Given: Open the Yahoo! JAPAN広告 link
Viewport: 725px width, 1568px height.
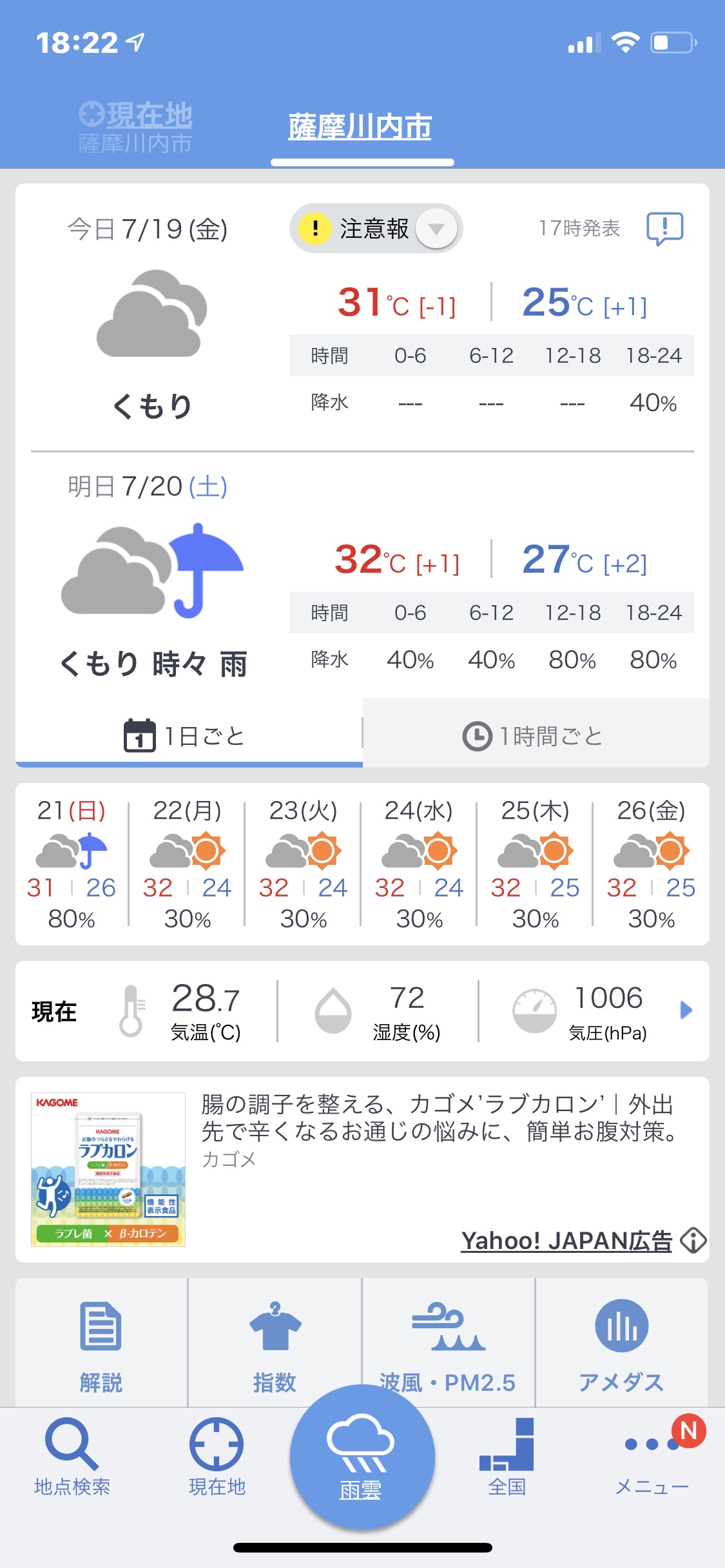Looking at the screenshot, I should coord(566,1241).
